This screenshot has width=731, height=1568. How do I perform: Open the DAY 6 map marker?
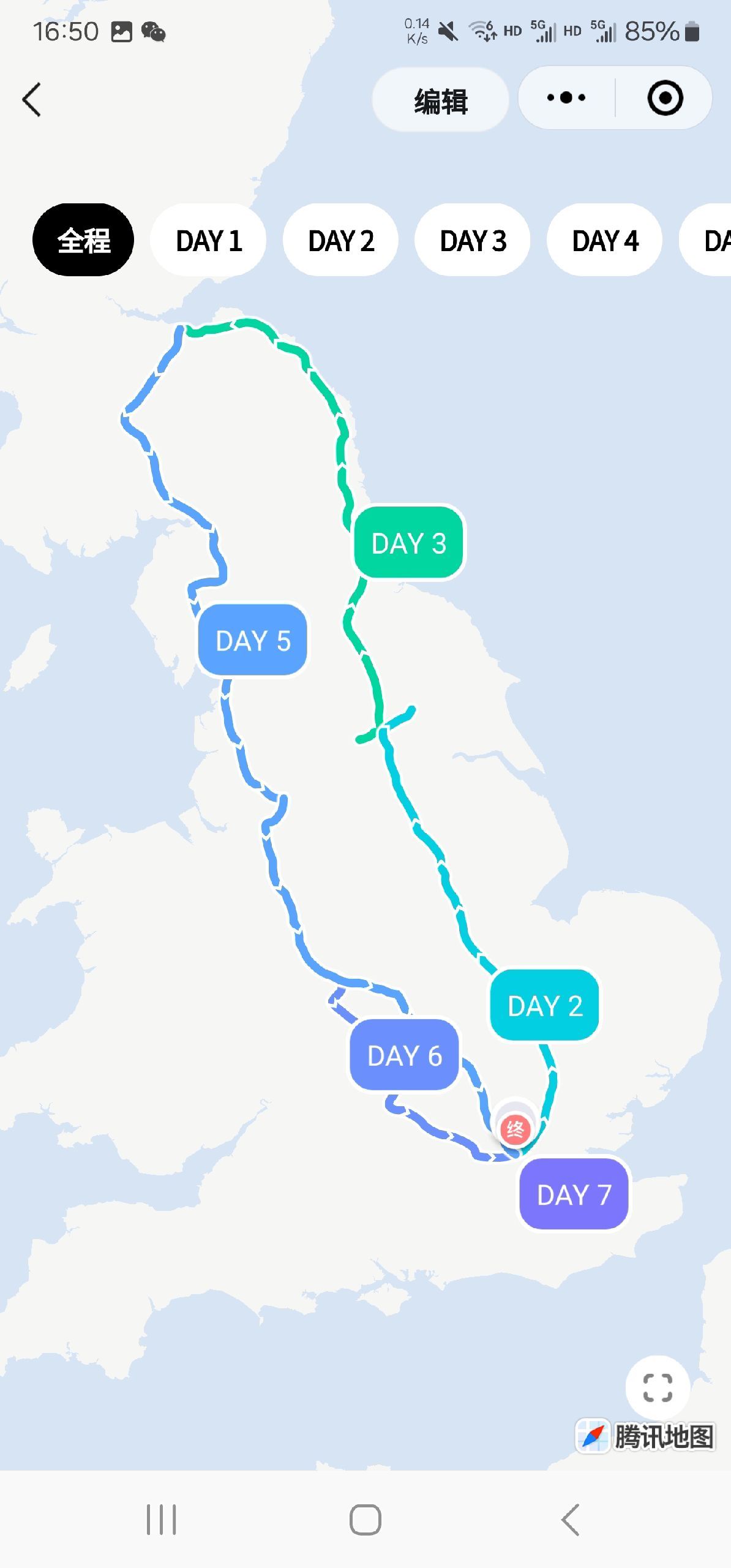[x=404, y=1055]
